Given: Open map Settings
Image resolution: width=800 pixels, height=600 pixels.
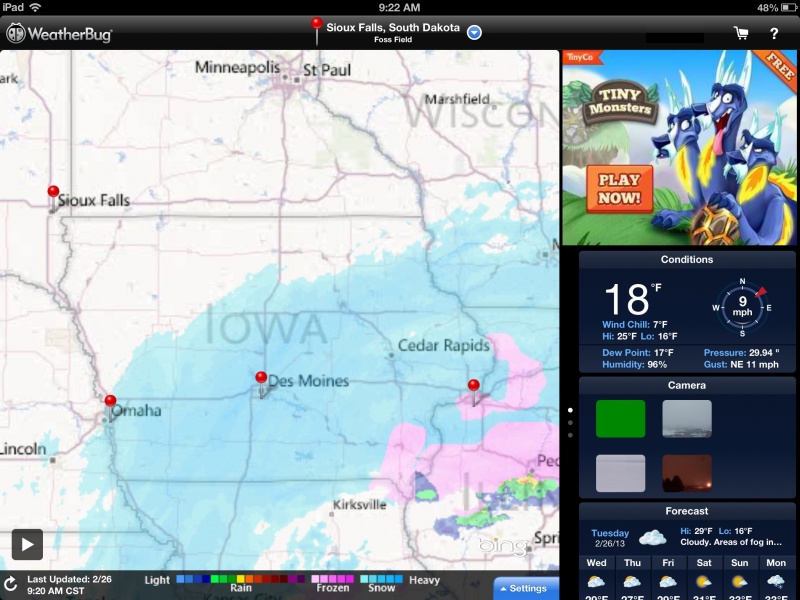Looking at the screenshot, I should click(x=523, y=588).
